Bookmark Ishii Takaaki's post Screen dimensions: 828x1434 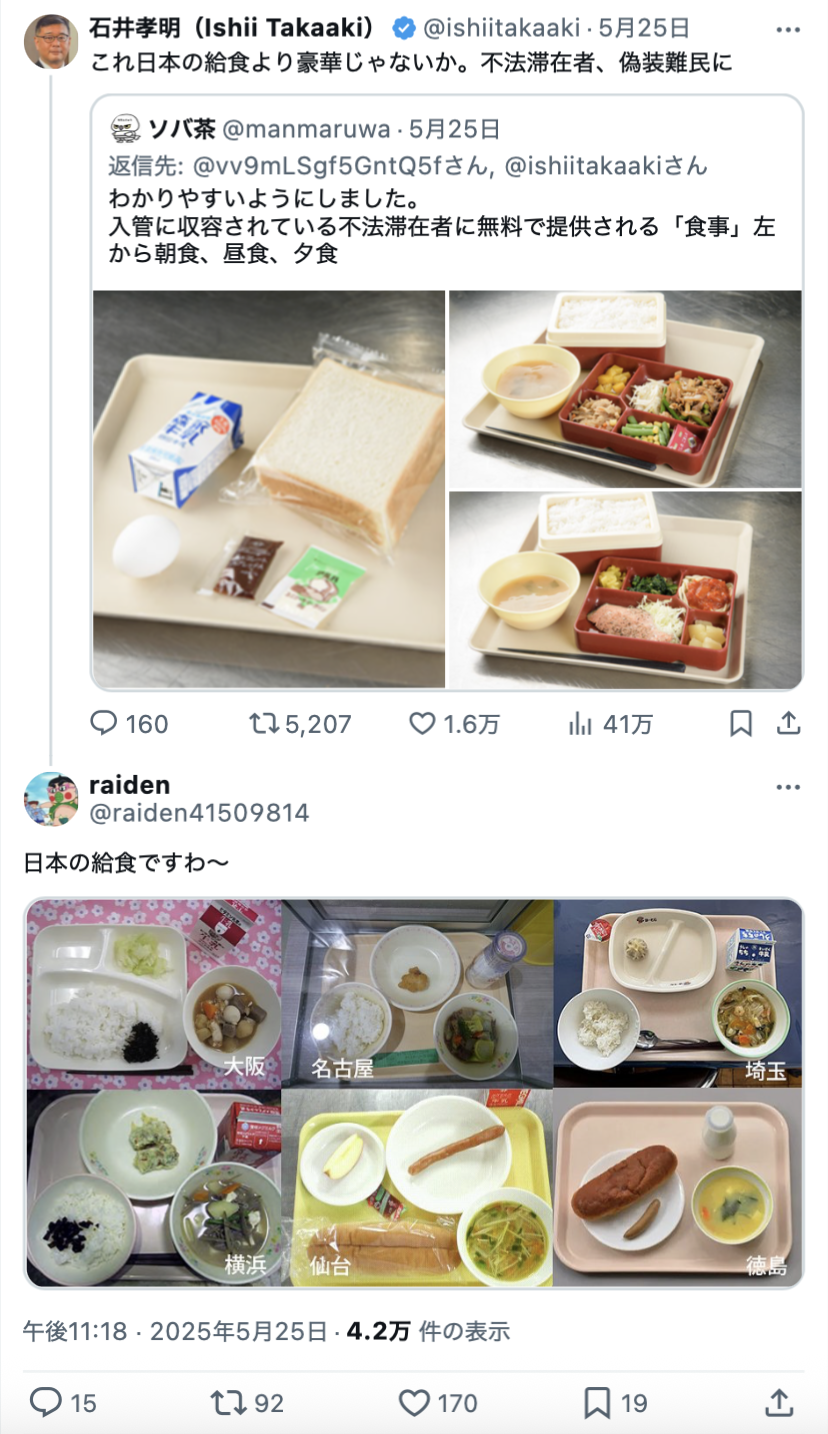point(741,724)
